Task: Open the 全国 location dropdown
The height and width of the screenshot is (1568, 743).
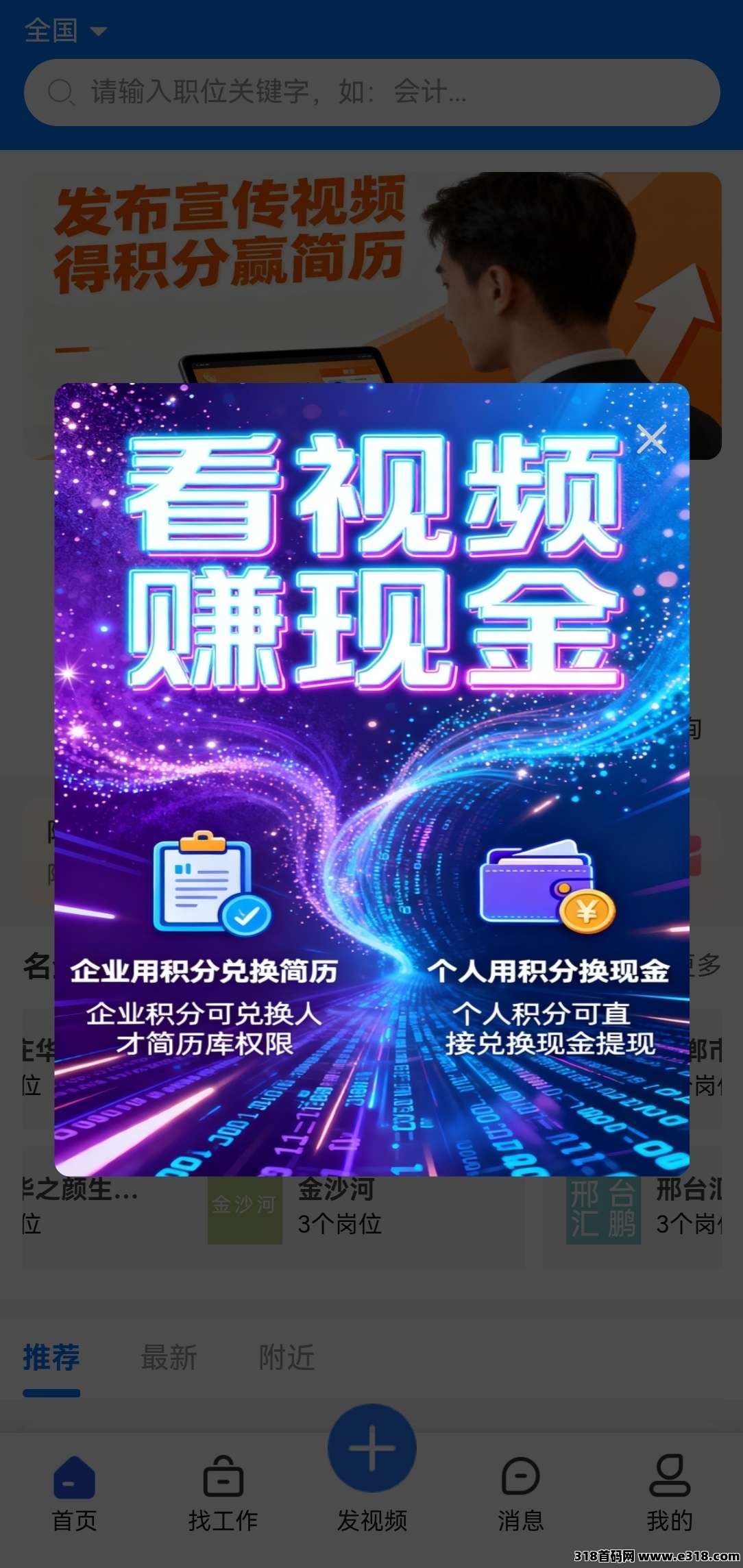Action: 51,29
